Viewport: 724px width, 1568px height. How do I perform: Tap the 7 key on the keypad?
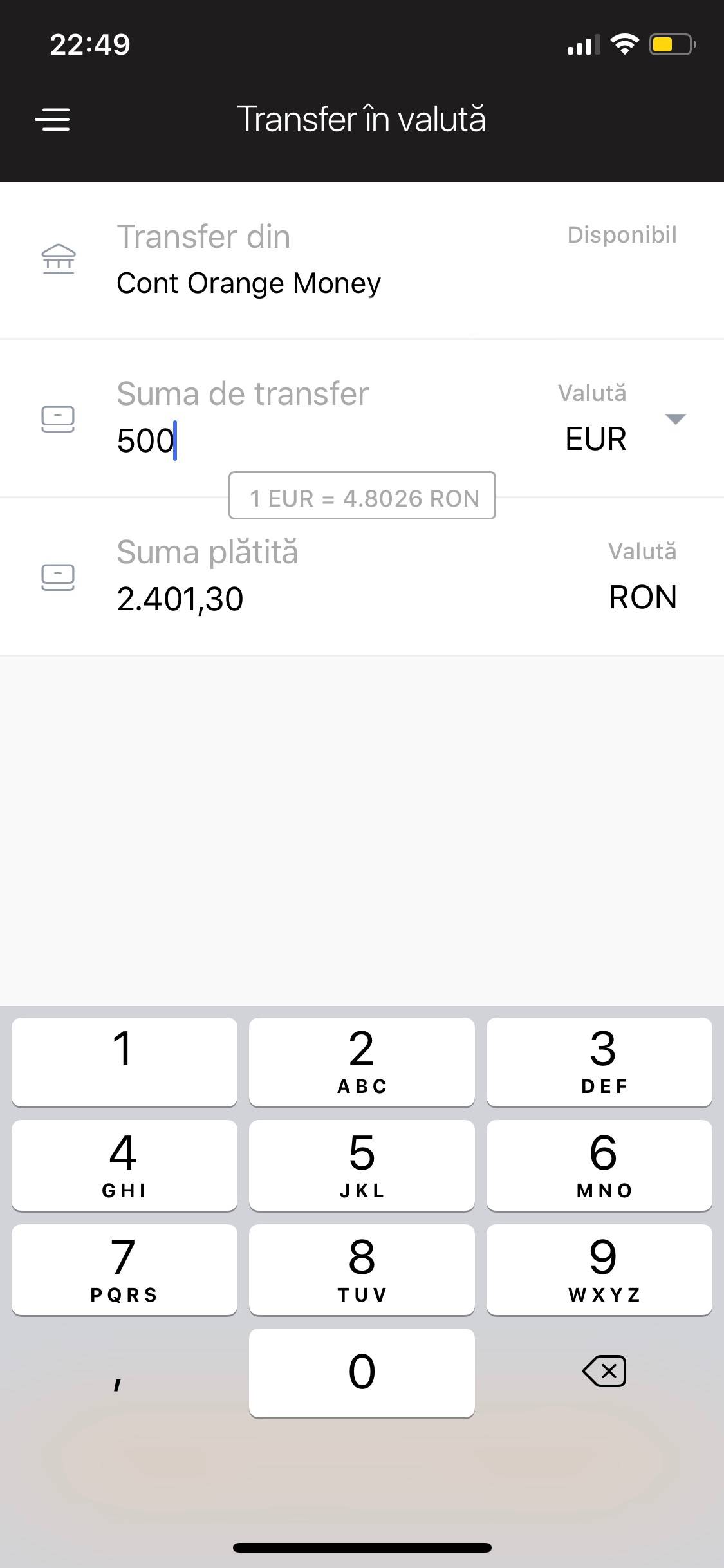tap(124, 1269)
